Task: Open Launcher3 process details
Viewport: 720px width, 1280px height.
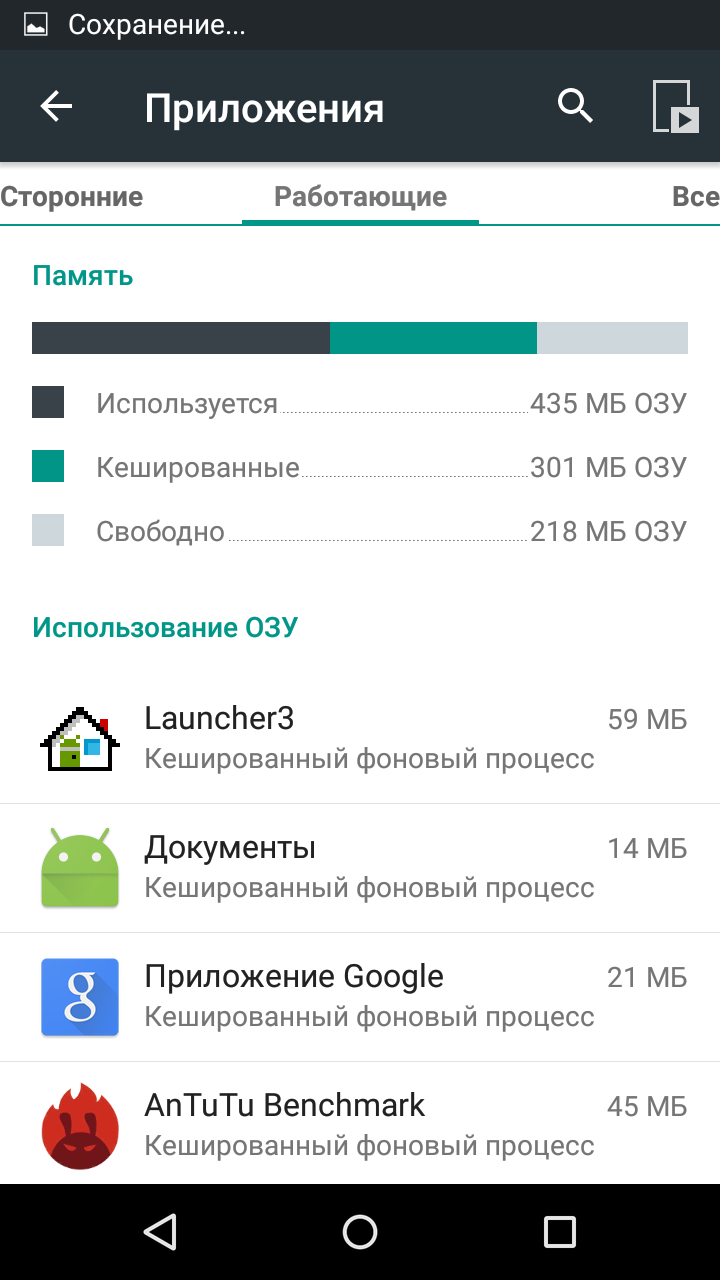Action: click(360, 740)
